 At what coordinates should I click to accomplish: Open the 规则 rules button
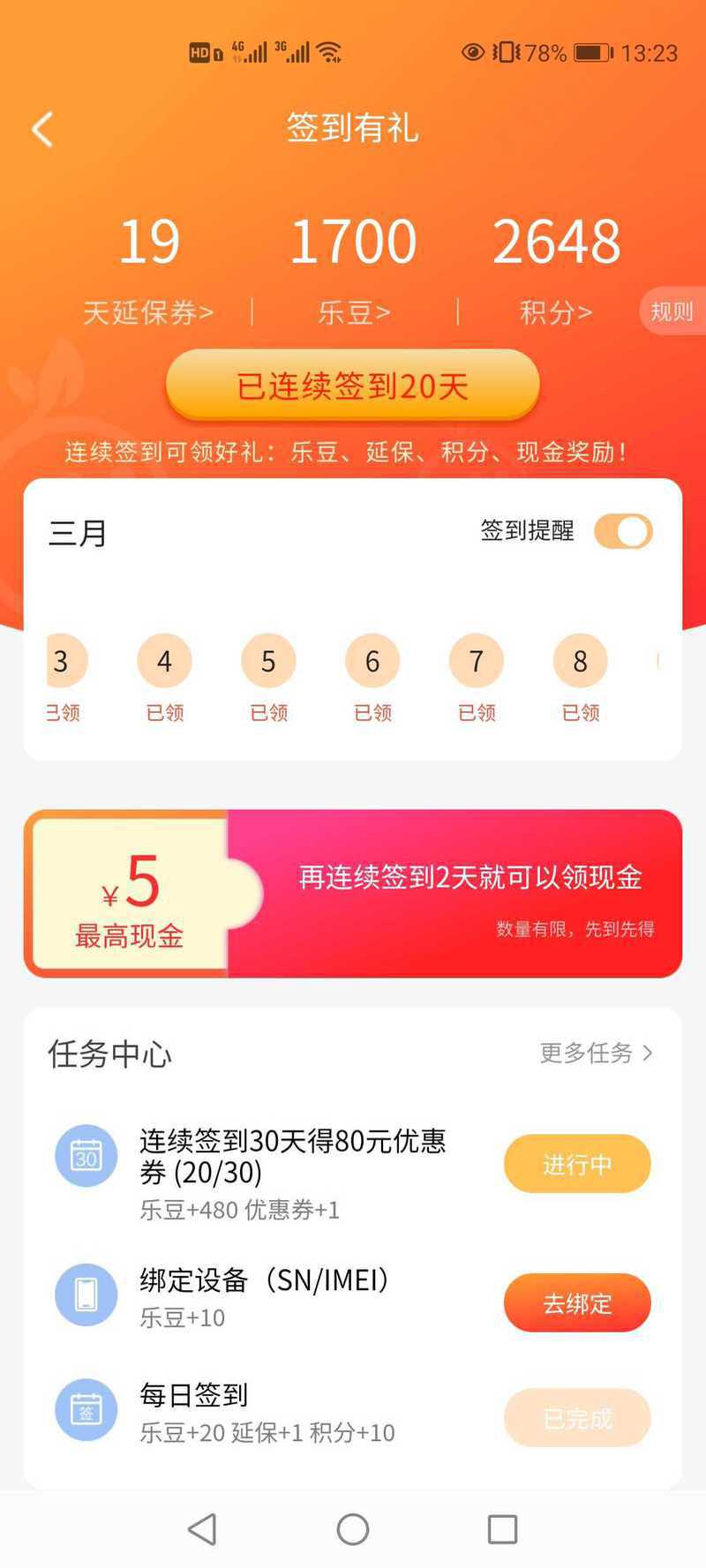(x=672, y=311)
